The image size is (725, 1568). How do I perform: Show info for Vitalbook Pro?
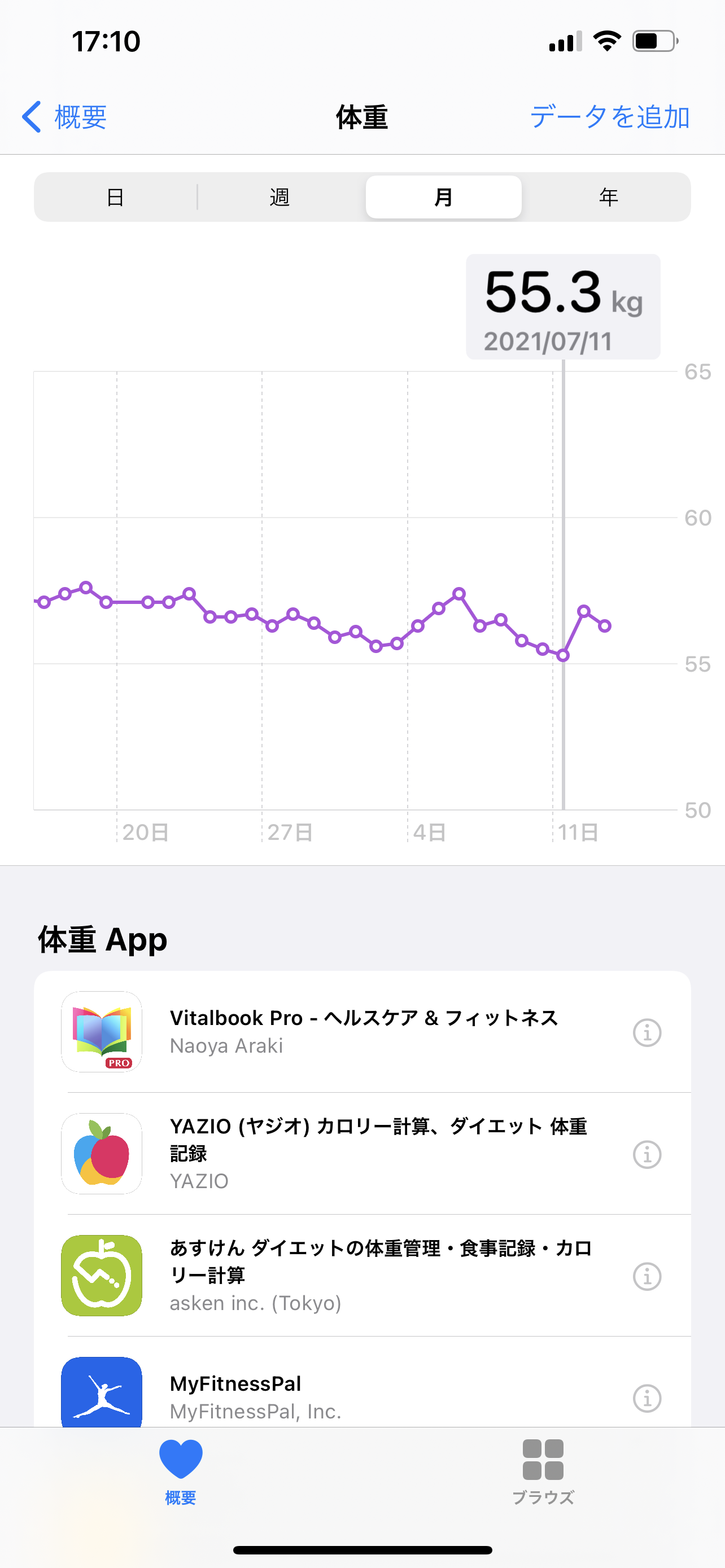coord(647,1032)
